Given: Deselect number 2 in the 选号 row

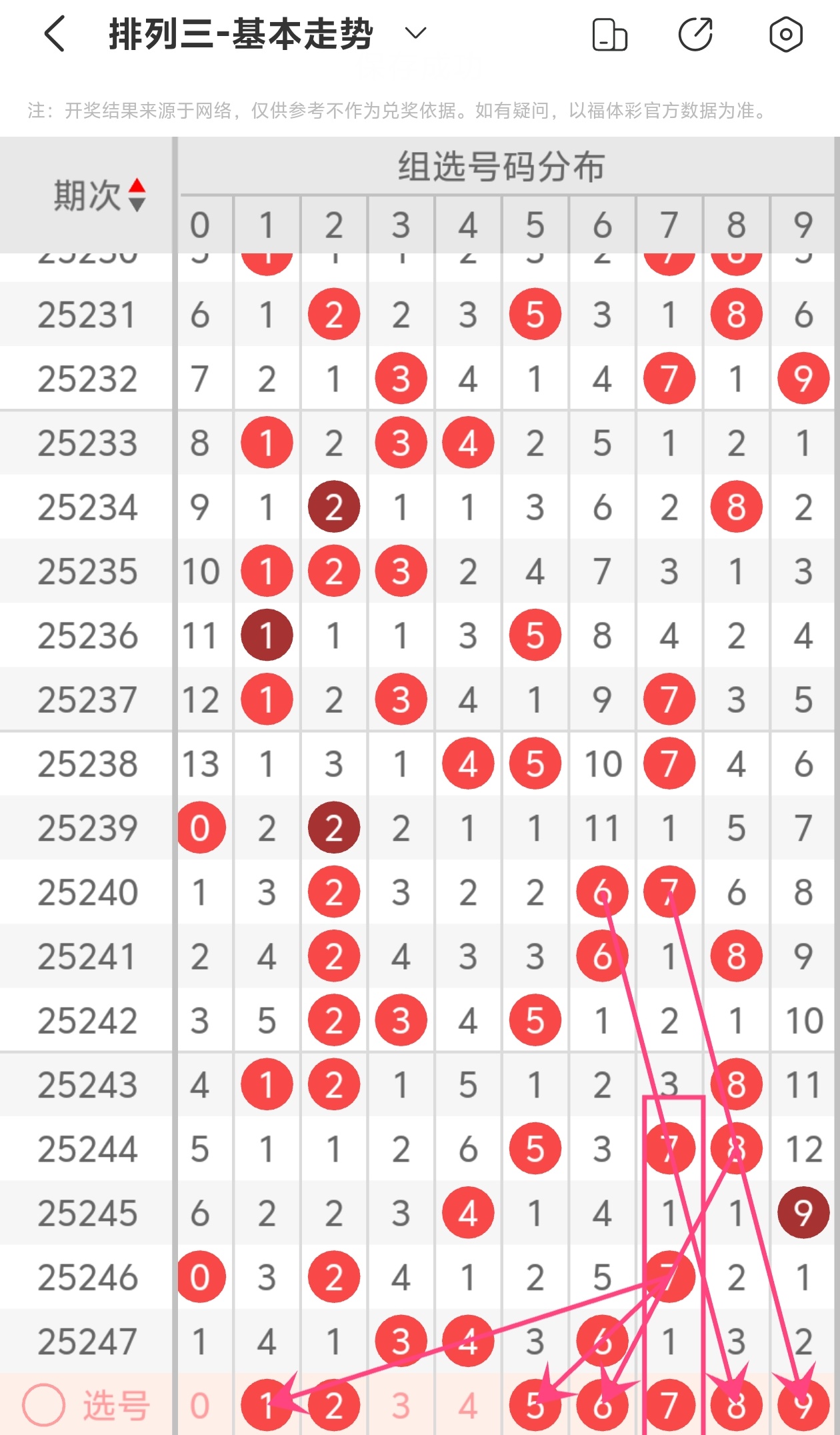Looking at the screenshot, I should click(334, 1406).
